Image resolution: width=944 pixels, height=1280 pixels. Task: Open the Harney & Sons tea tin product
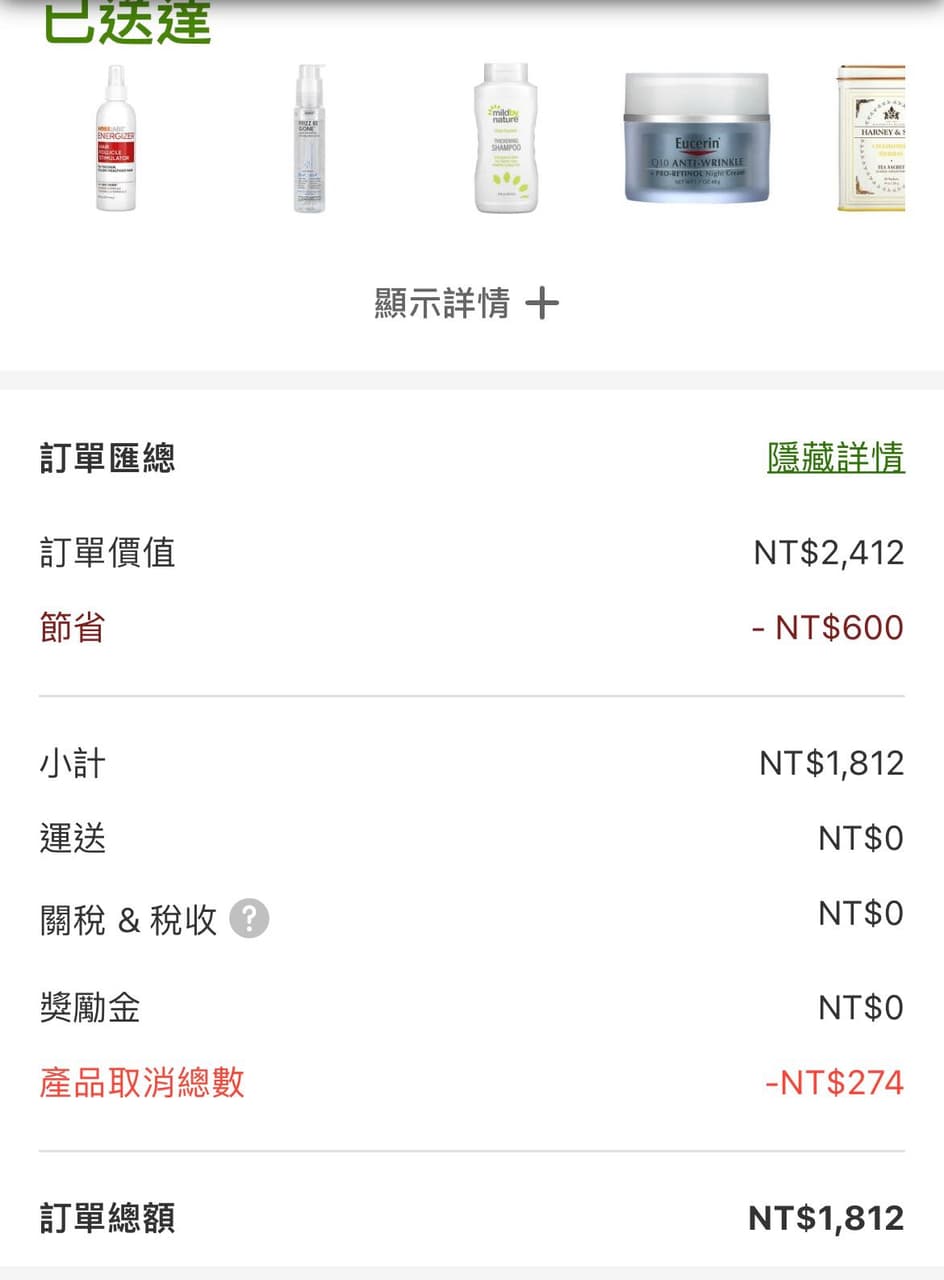click(x=871, y=138)
